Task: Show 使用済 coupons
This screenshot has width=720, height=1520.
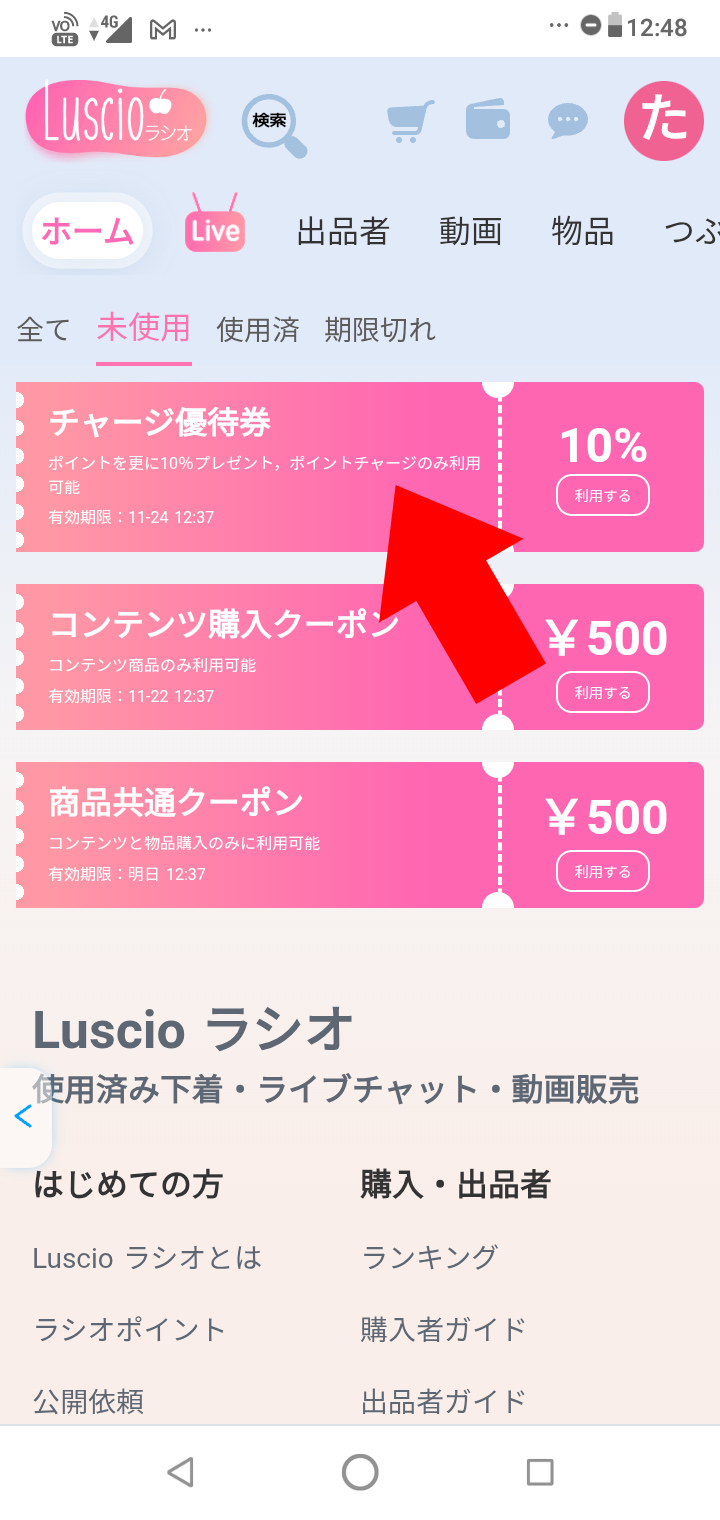Action: point(258,329)
